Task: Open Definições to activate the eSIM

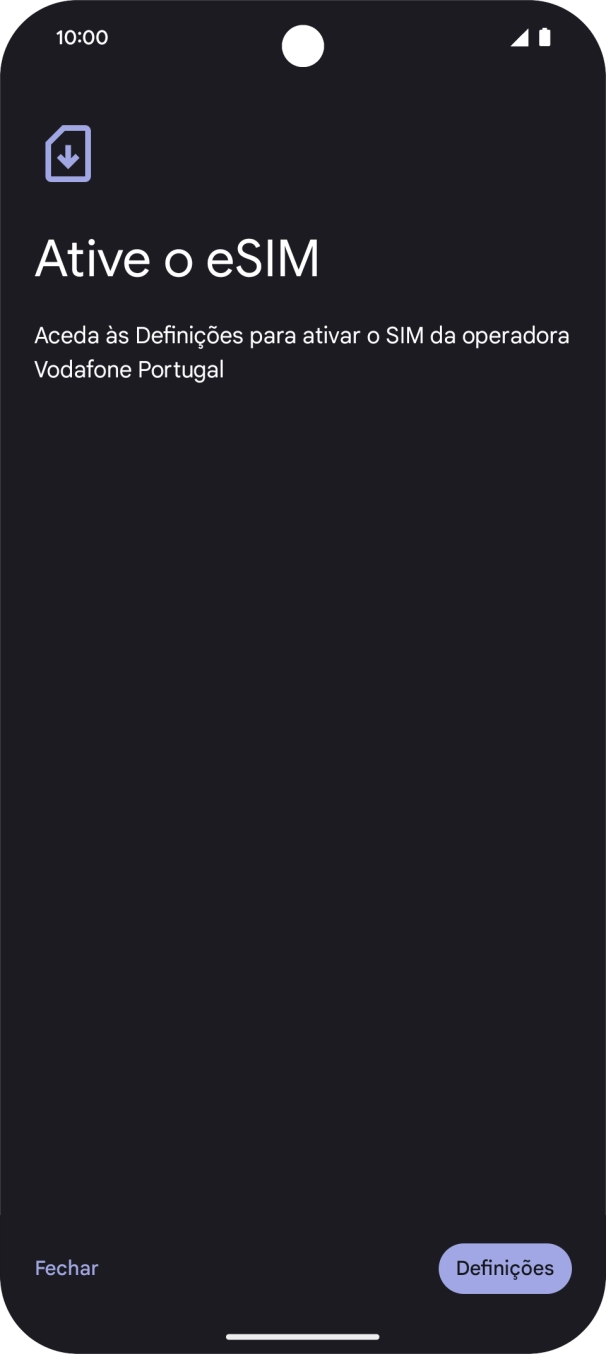Action: [x=505, y=1268]
